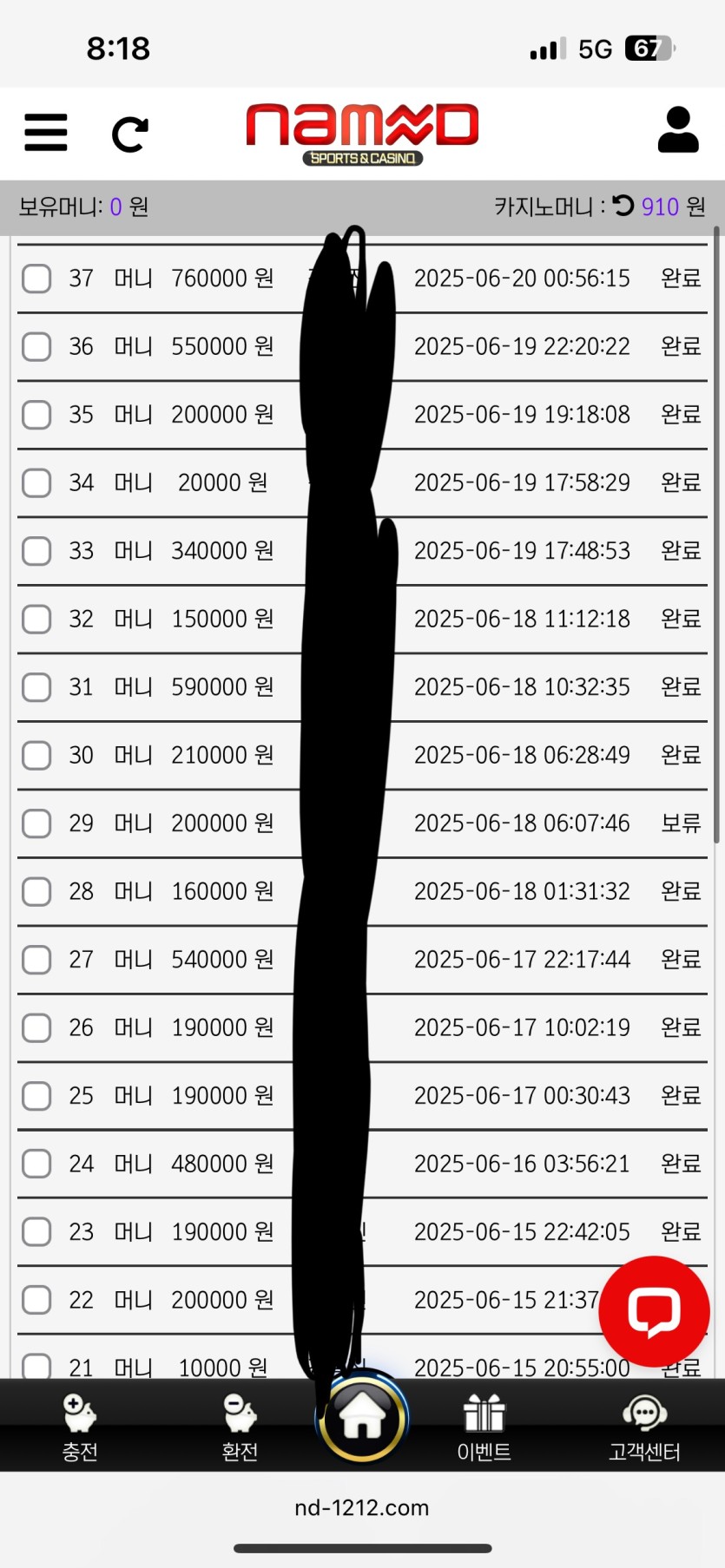The height and width of the screenshot is (1568, 725).
Task: Tick the checkbox for entry 36
Action: pyautogui.click(x=36, y=346)
